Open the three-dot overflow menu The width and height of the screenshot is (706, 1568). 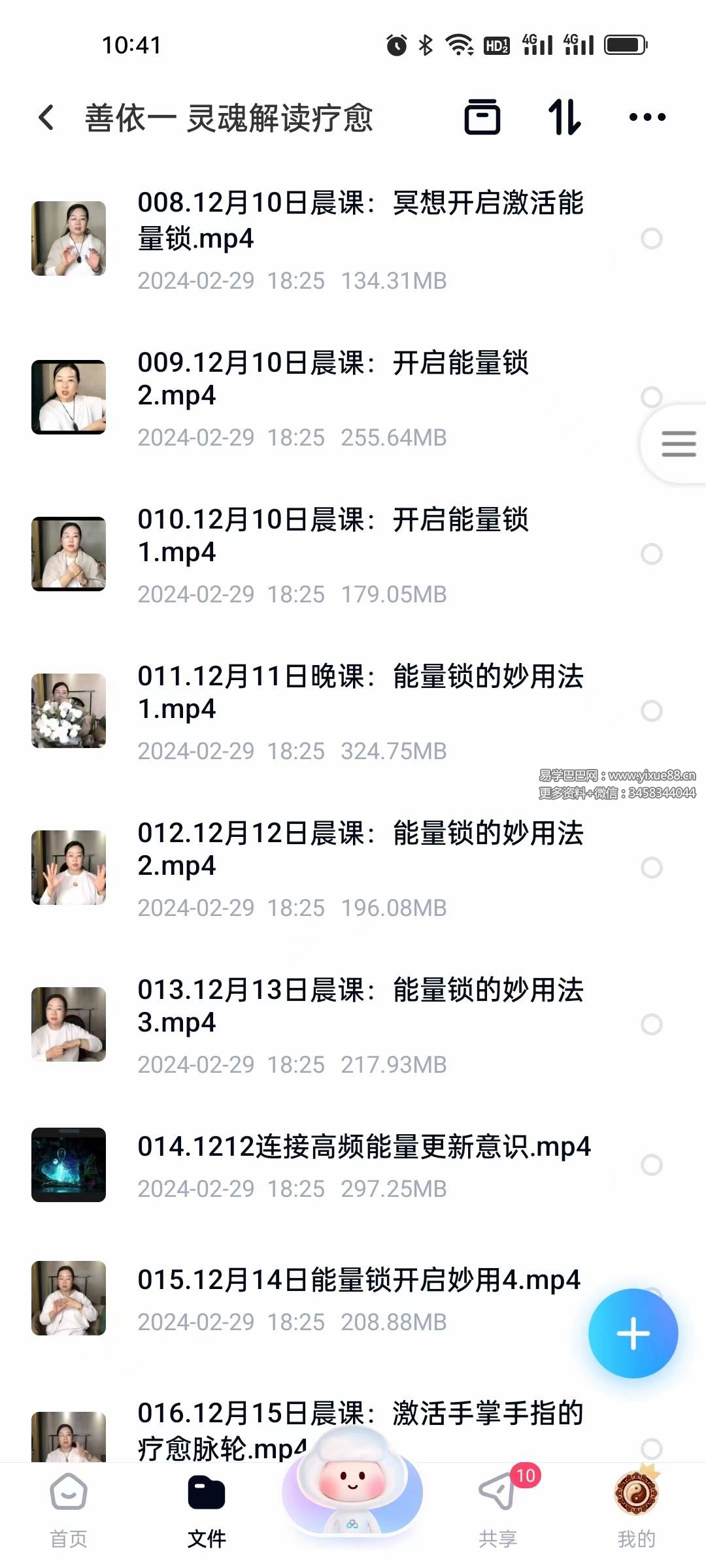click(x=647, y=118)
